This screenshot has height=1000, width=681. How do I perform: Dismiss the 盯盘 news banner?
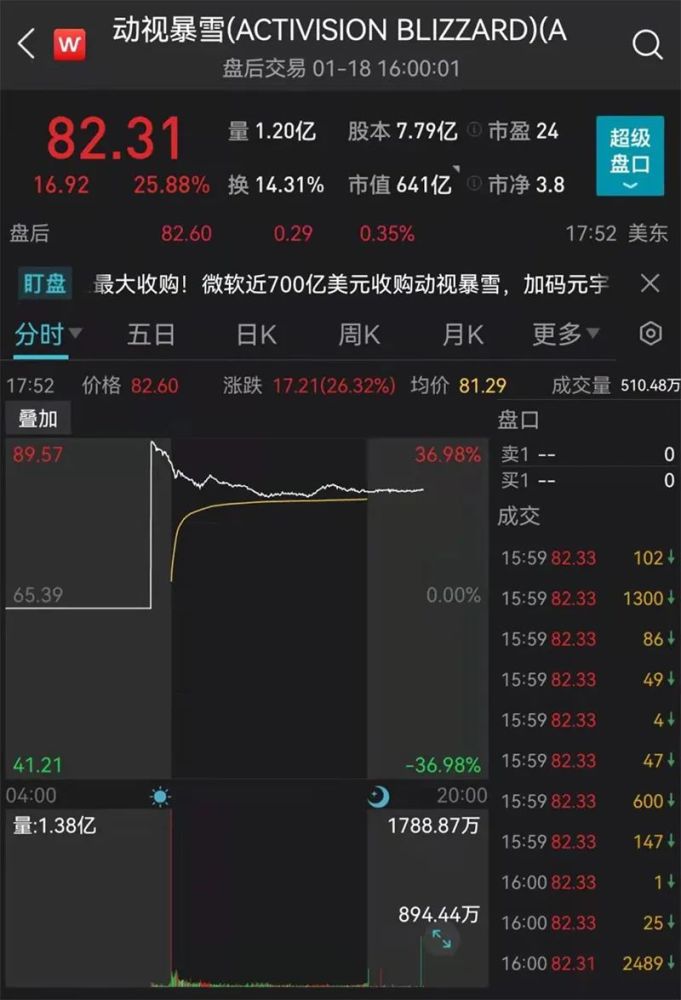649,283
